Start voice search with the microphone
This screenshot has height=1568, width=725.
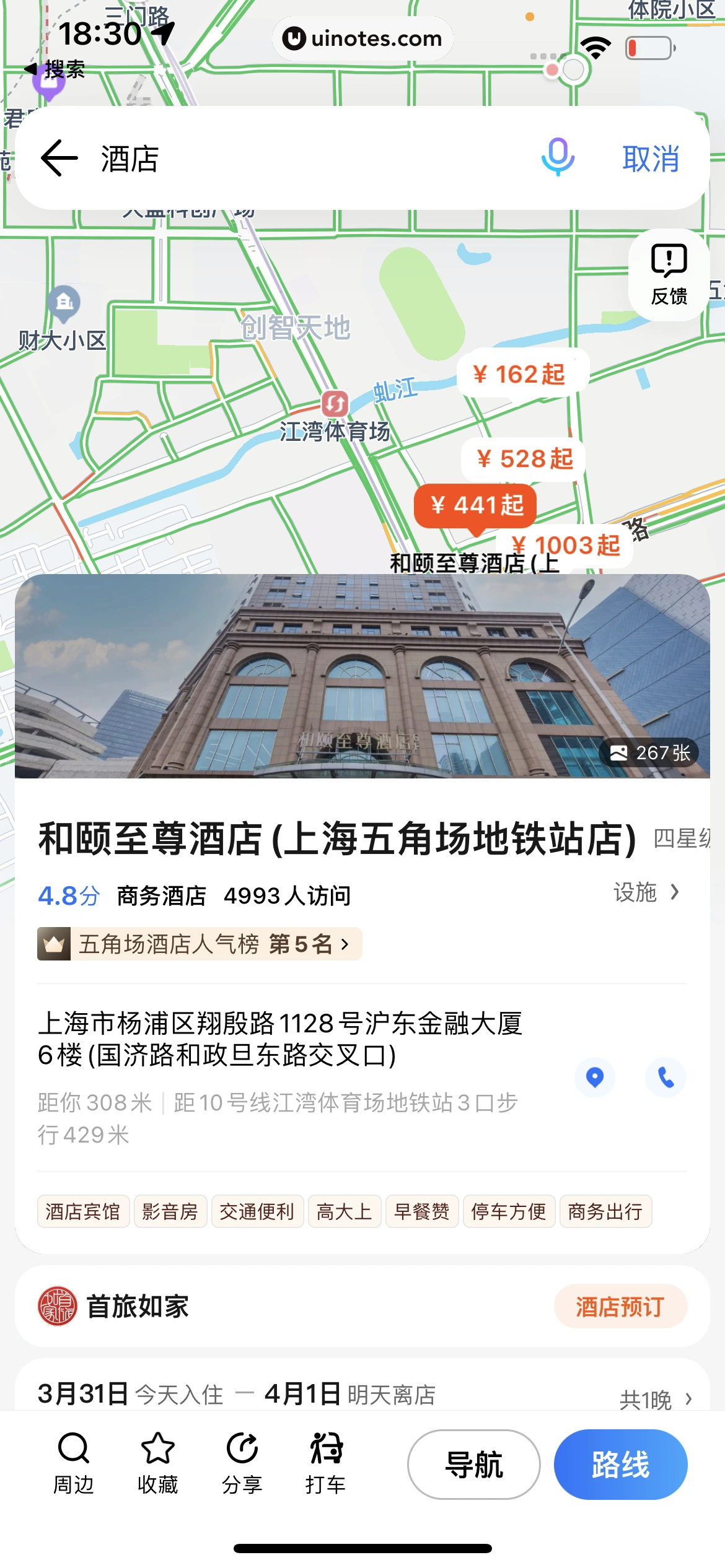point(558,157)
